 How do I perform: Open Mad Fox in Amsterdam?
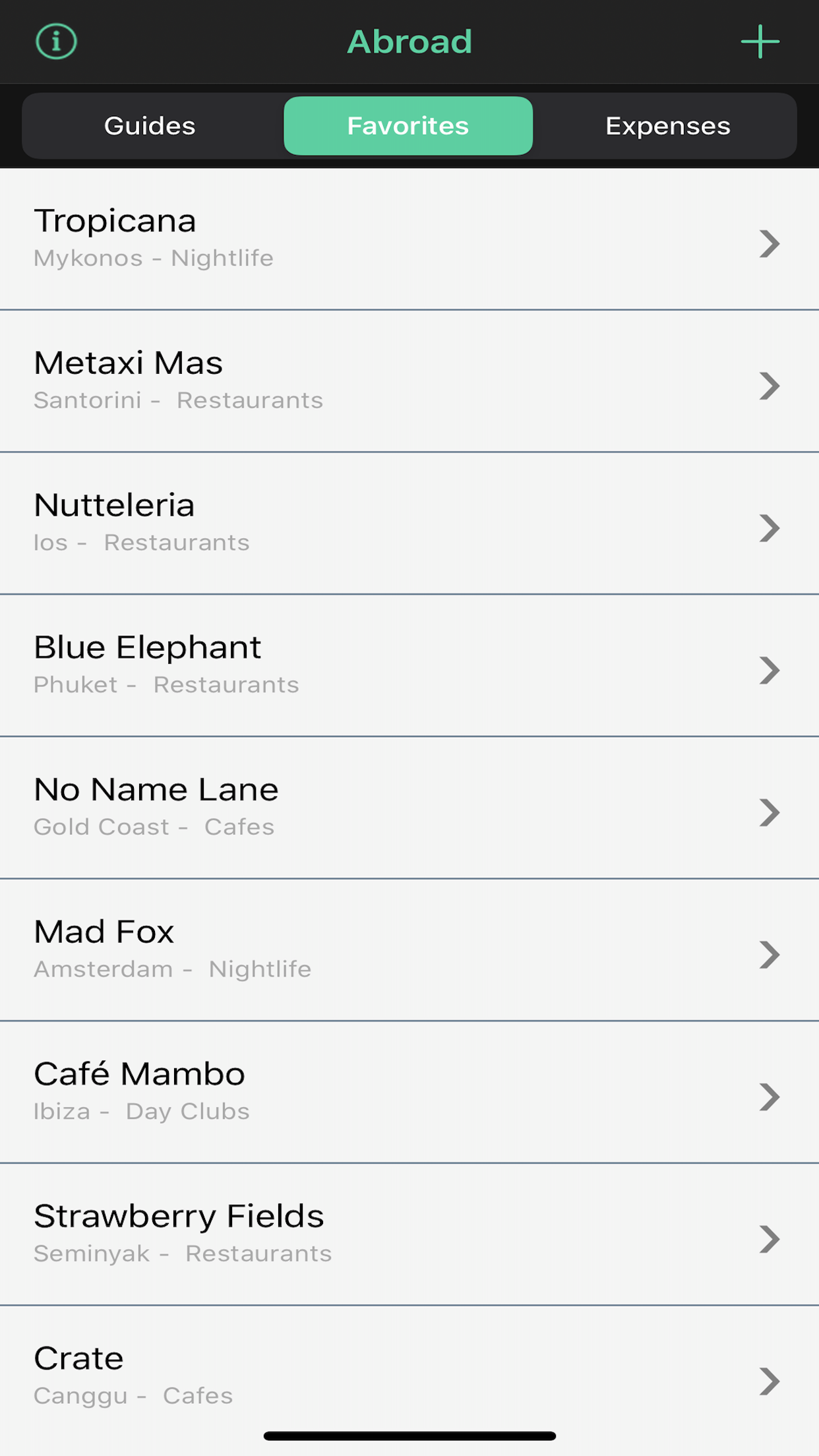click(409, 950)
